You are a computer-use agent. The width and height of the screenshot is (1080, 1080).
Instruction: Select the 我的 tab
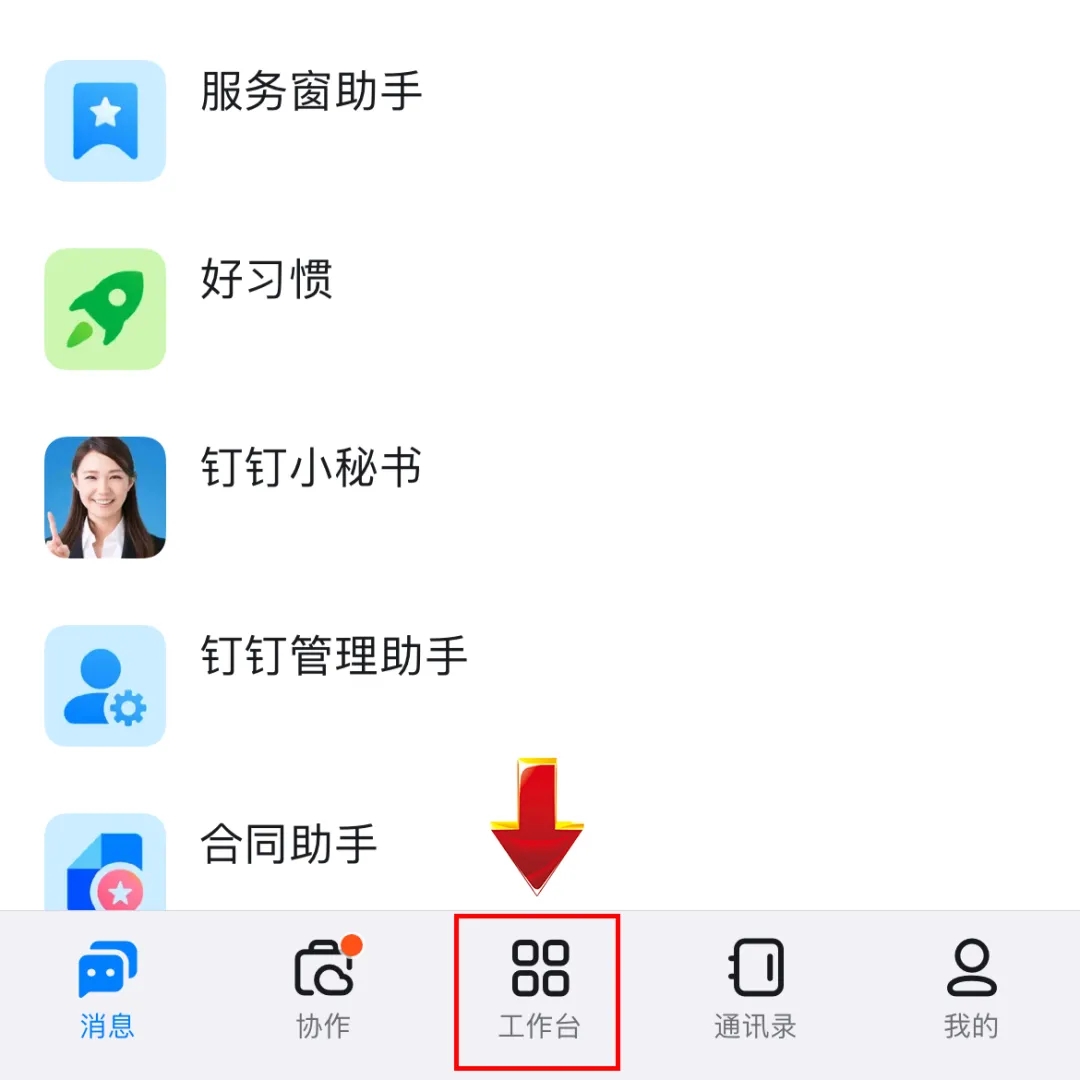pos(971,991)
